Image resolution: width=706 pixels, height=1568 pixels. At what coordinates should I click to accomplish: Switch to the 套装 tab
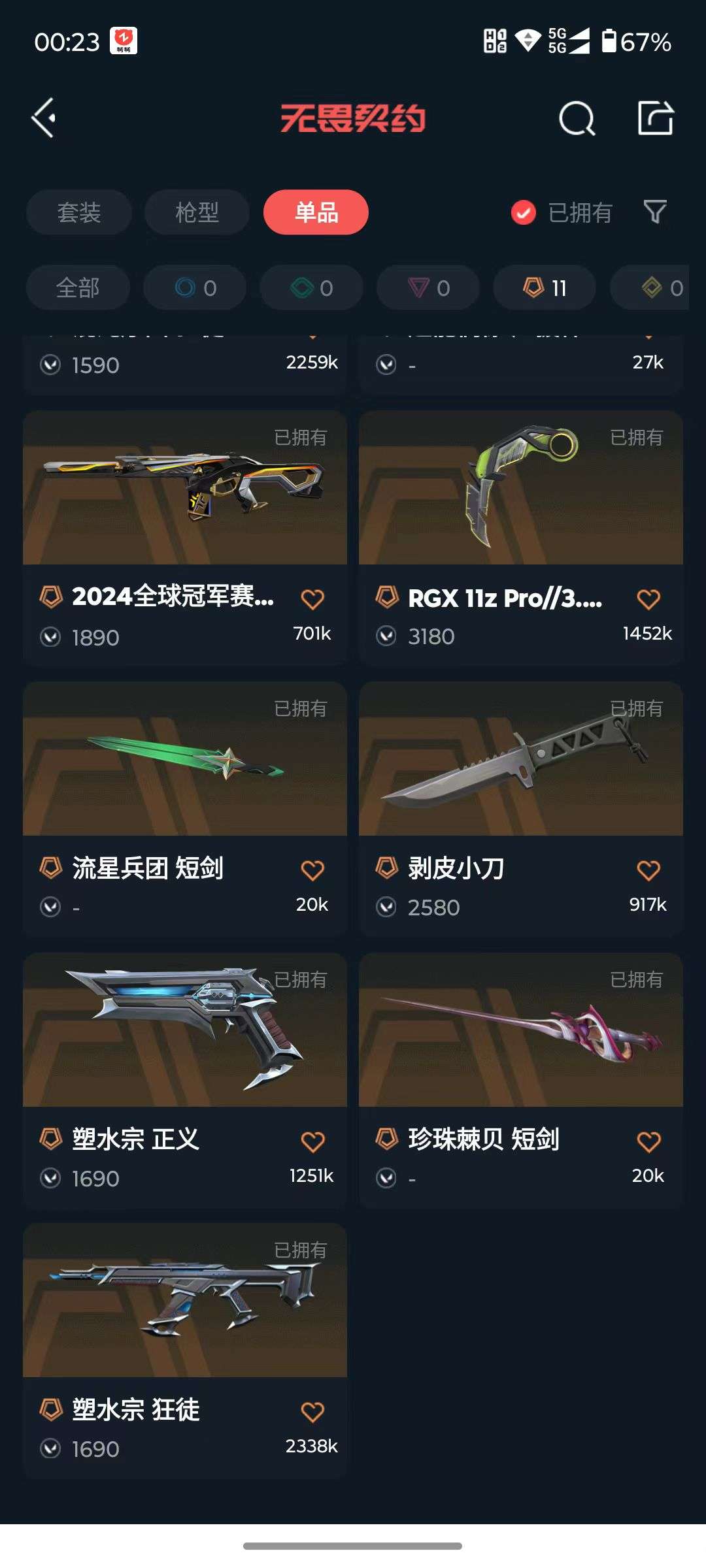78,212
